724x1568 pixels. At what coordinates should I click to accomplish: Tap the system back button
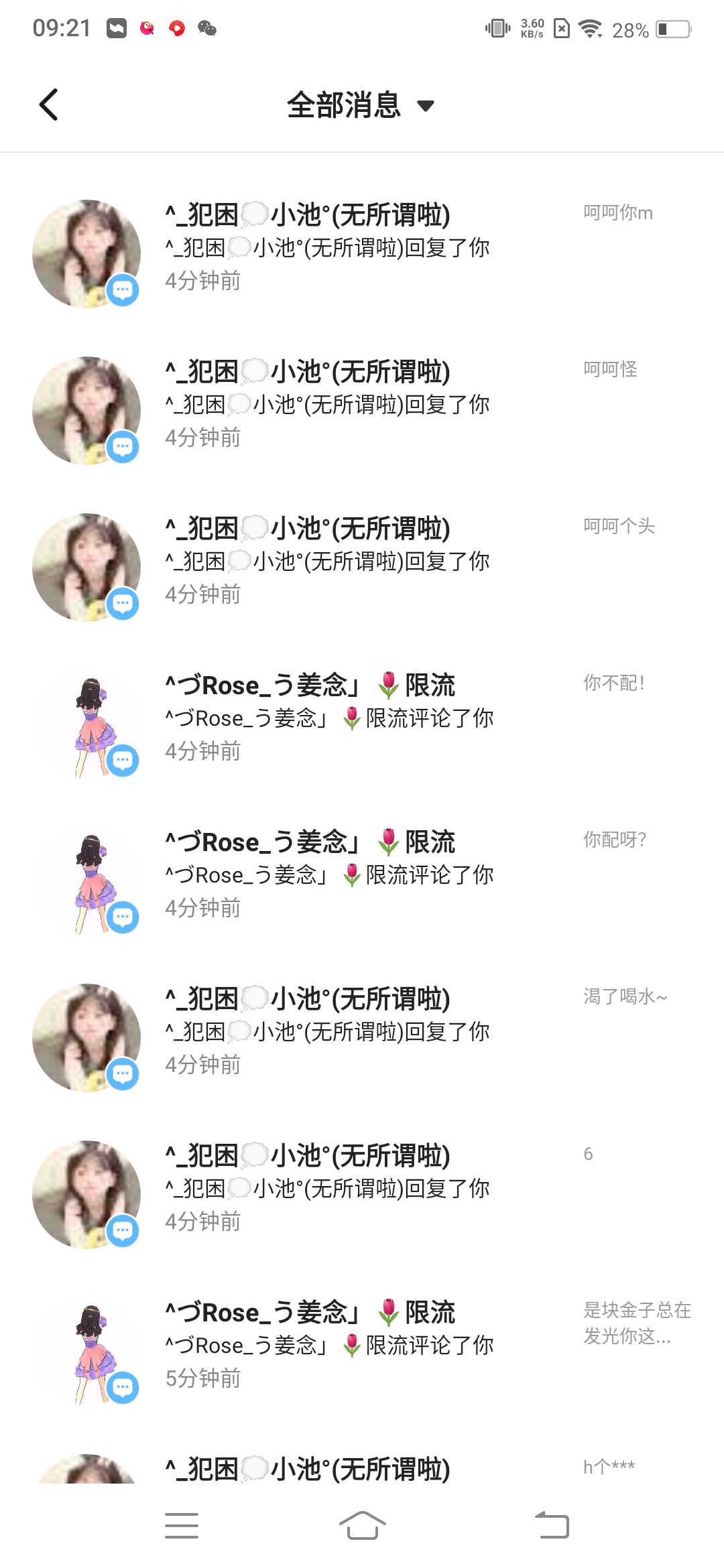click(552, 1526)
